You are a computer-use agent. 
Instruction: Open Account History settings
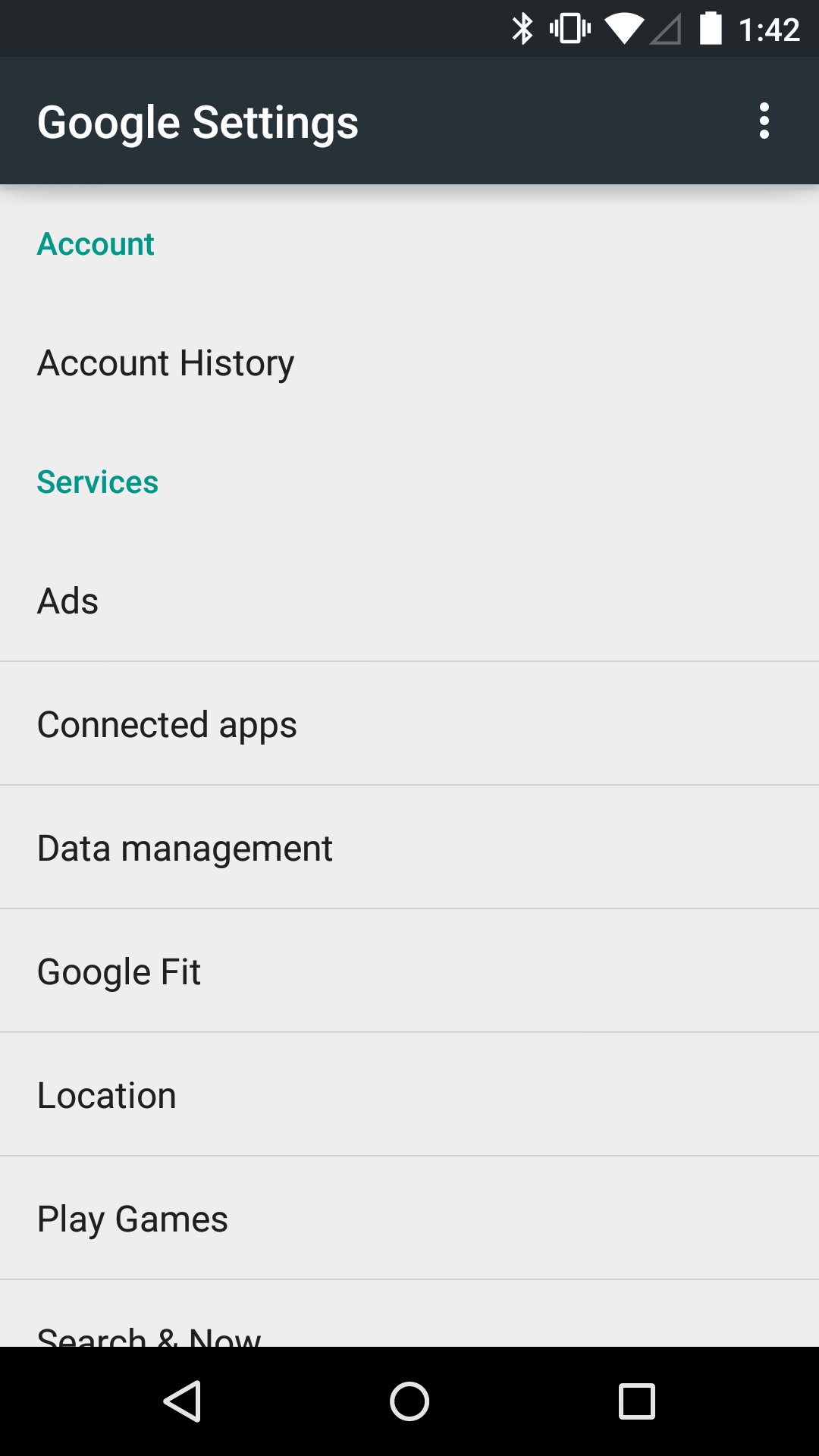click(166, 362)
